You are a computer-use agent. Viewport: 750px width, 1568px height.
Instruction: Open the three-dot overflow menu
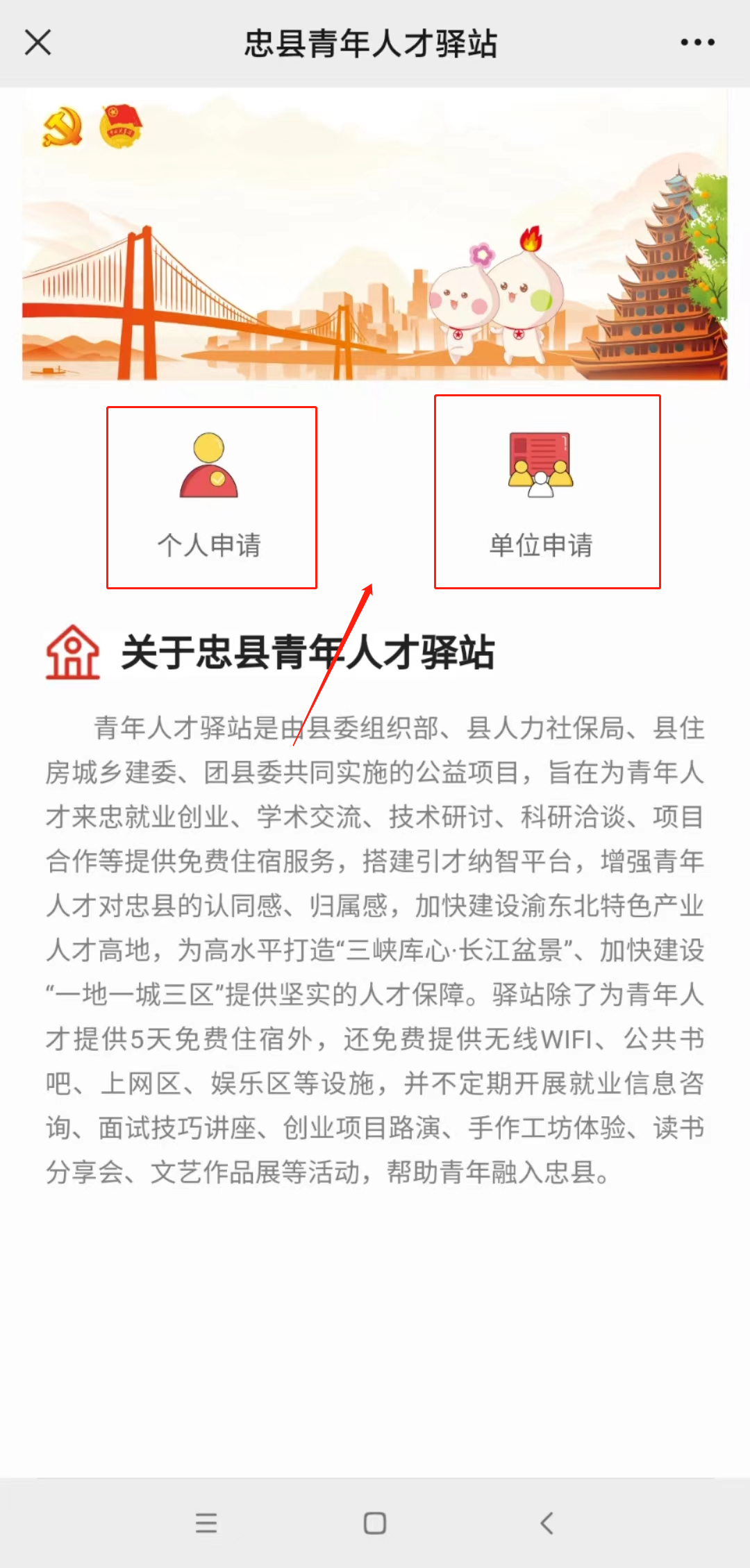(697, 42)
